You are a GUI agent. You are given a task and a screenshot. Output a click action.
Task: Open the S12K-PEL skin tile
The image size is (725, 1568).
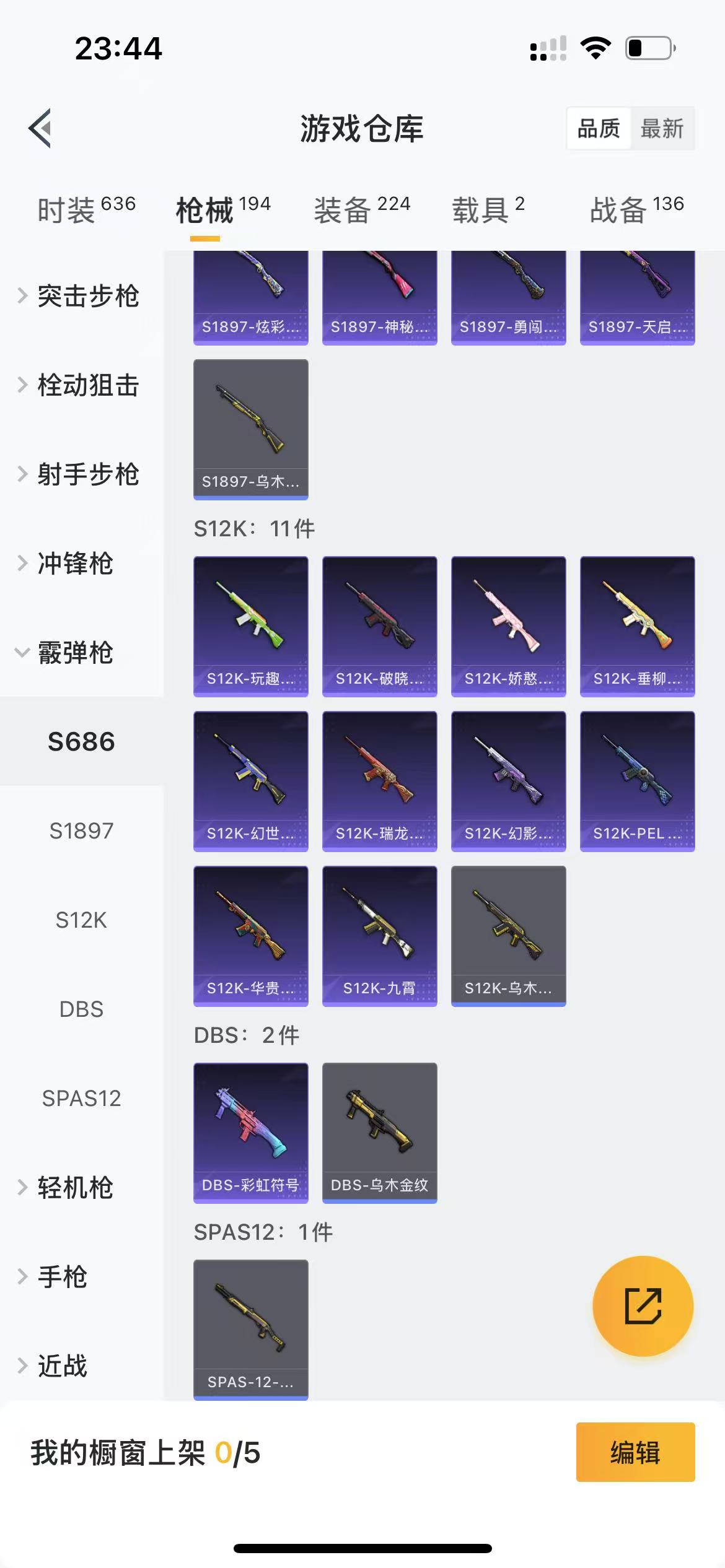(637, 780)
